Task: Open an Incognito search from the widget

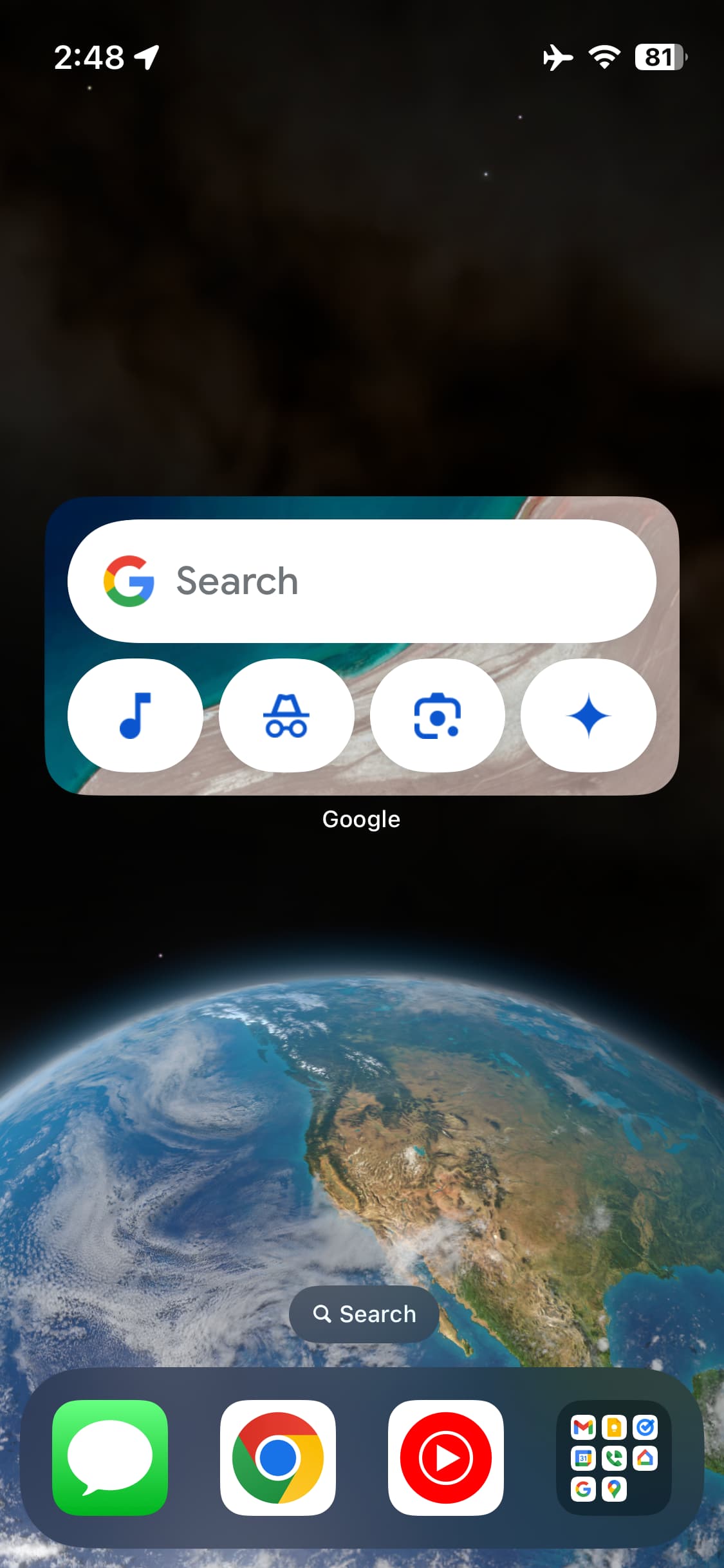Action: (286, 715)
